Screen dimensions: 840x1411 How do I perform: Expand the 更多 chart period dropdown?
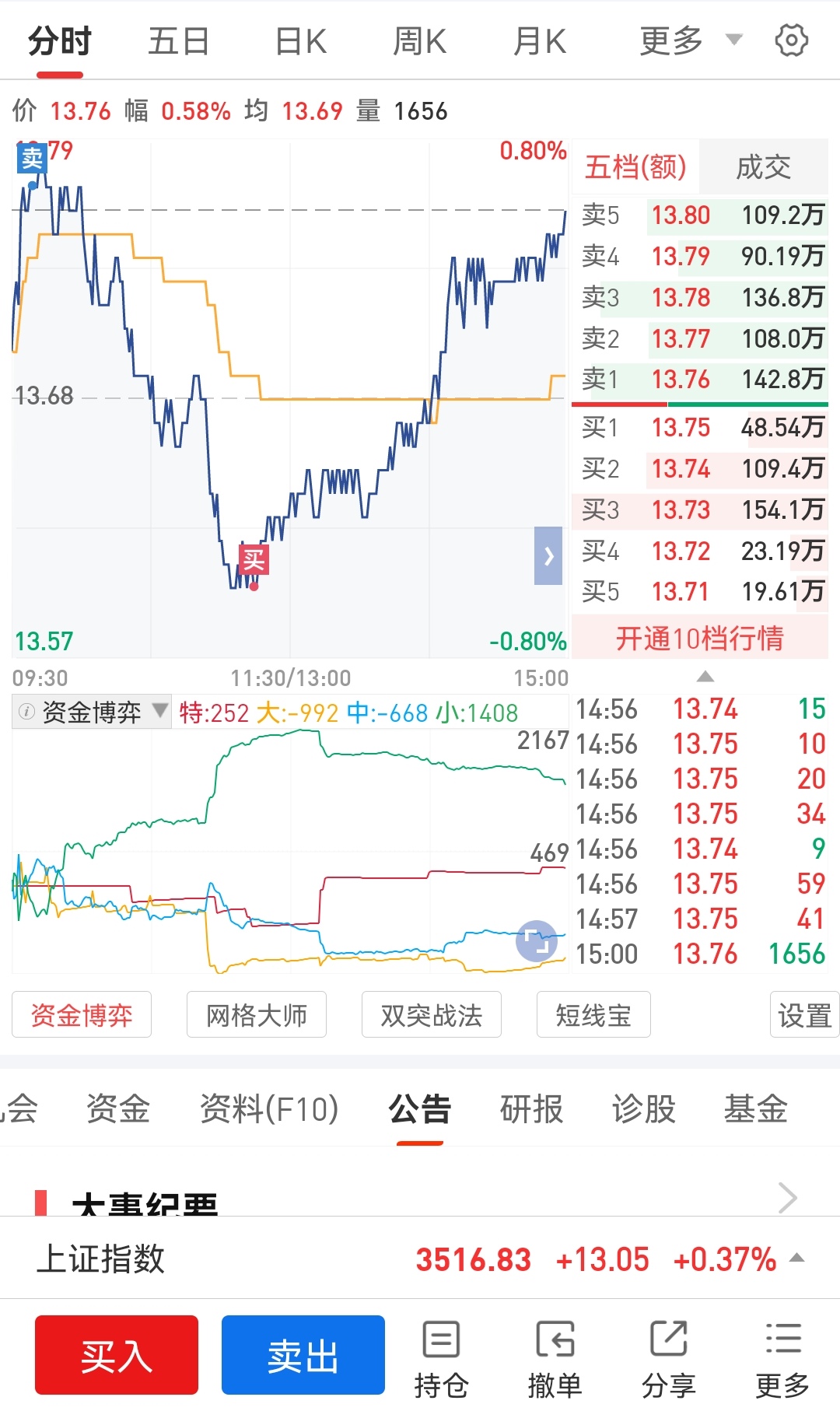pos(690,41)
